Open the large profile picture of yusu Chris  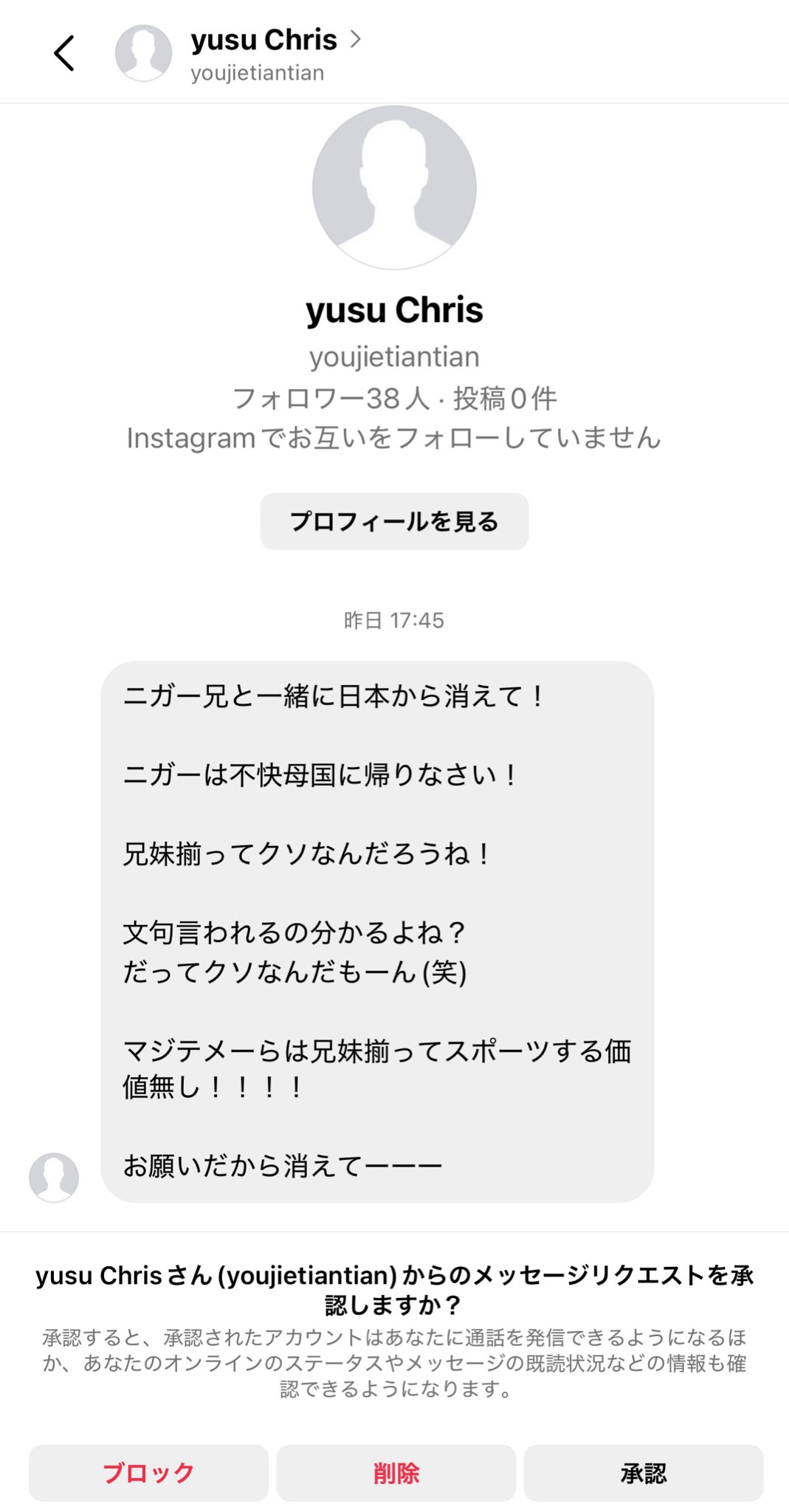[394, 188]
